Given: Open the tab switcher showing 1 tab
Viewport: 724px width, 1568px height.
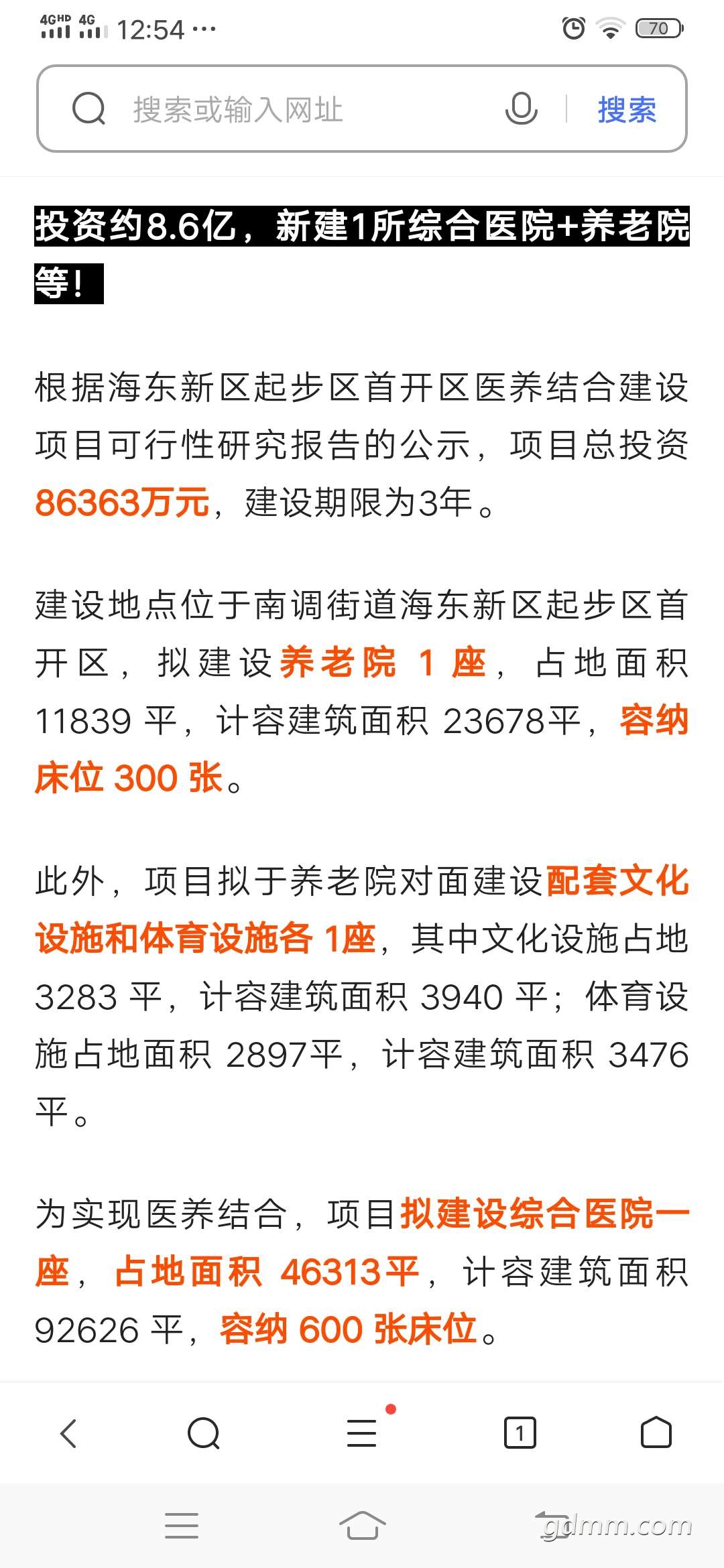Looking at the screenshot, I should [520, 1433].
